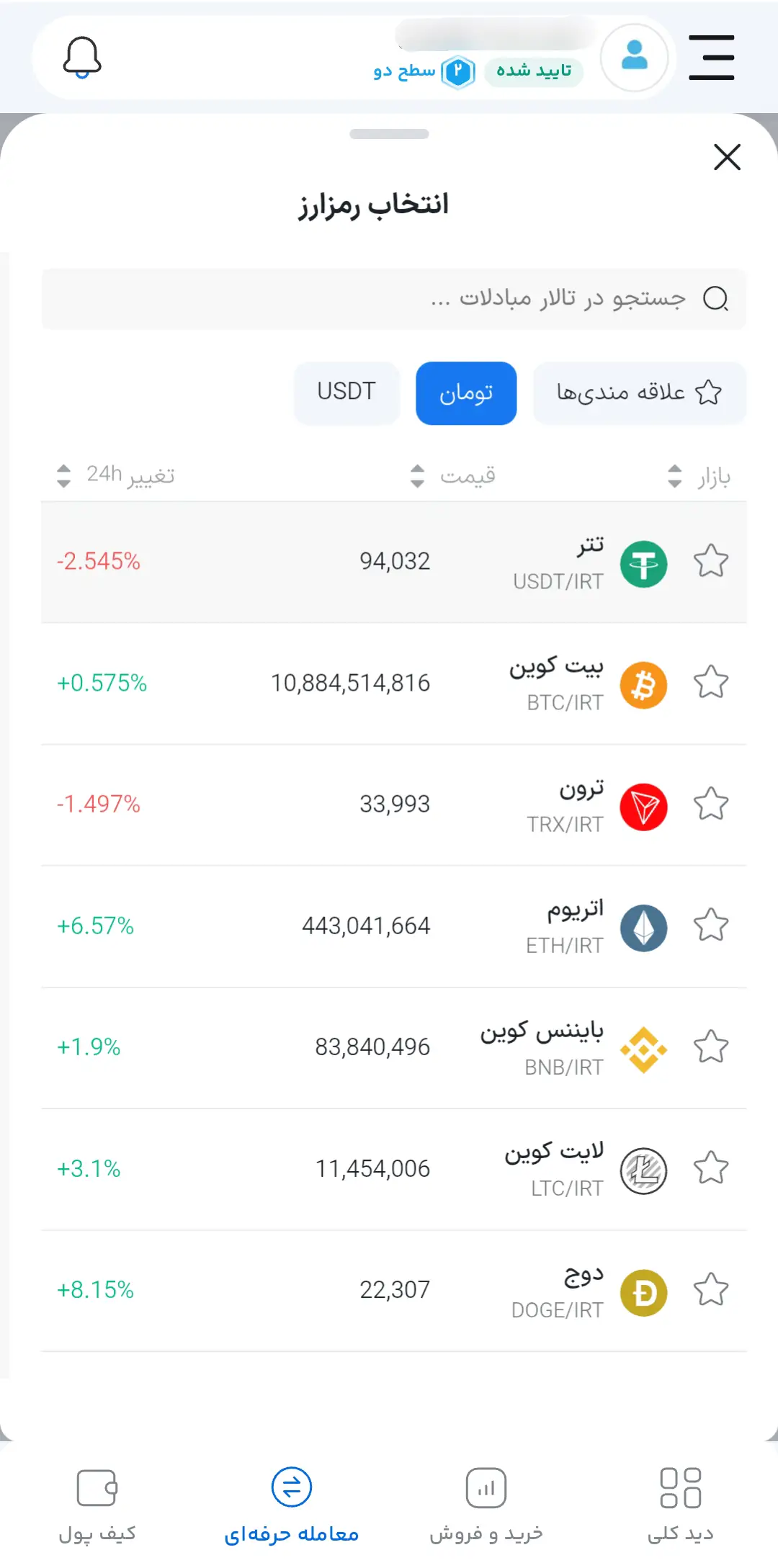Go to the کیف پول wallet tab

click(x=97, y=1505)
